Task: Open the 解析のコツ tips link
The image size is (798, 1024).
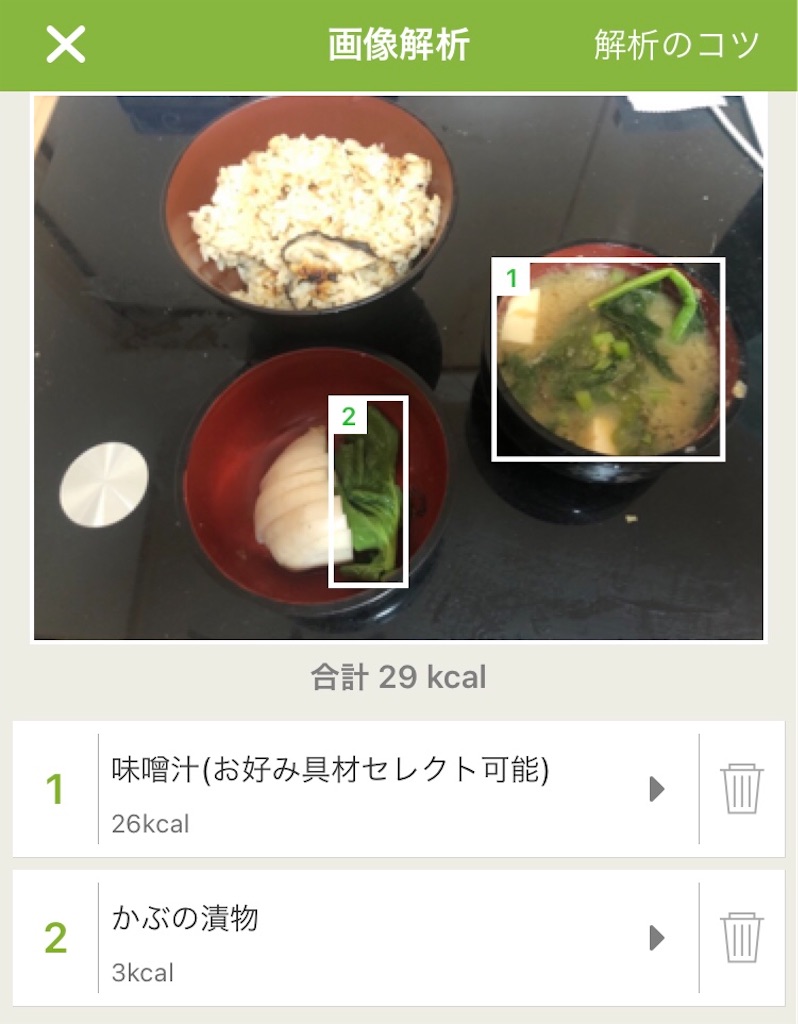Action: point(676,44)
